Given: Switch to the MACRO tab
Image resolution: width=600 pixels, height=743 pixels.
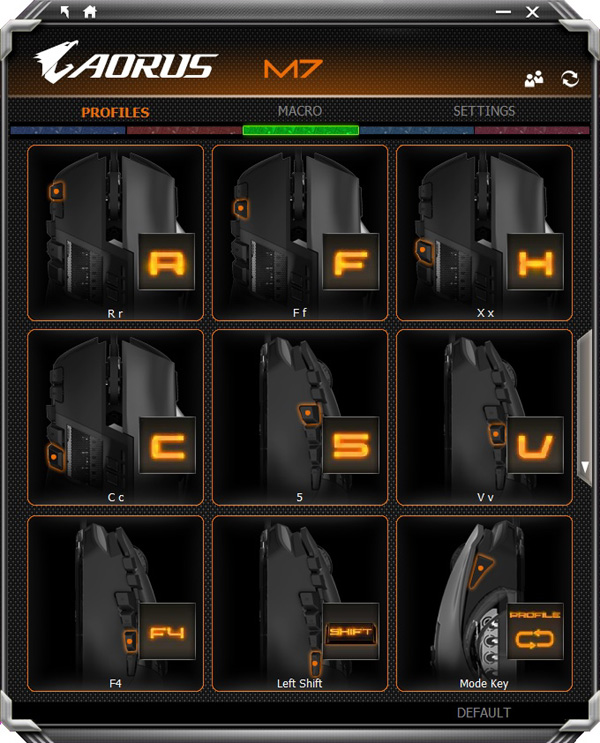Looking at the screenshot, I should [x=300, y=111].
